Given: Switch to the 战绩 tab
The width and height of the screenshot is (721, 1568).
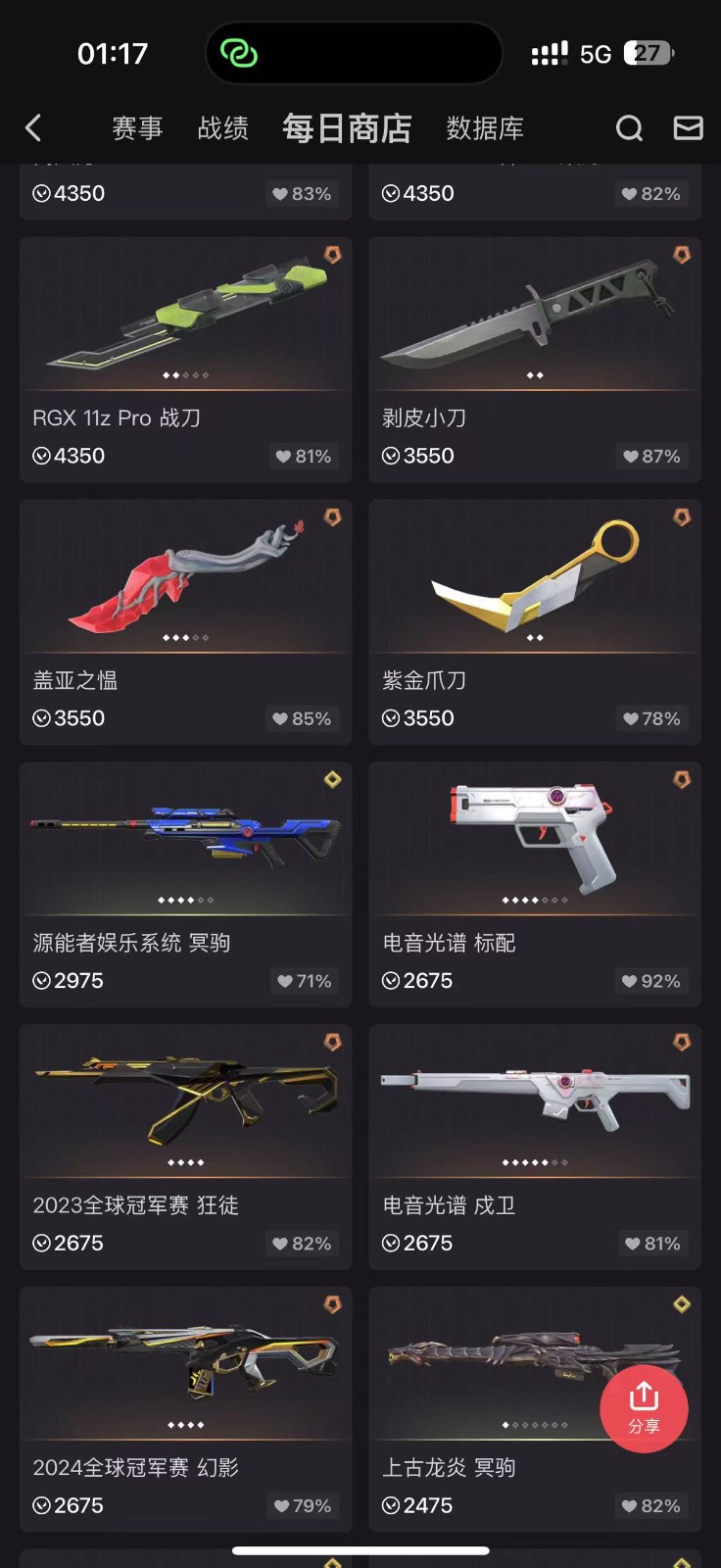Looking at the screenshot, I should tap(223, 128).
